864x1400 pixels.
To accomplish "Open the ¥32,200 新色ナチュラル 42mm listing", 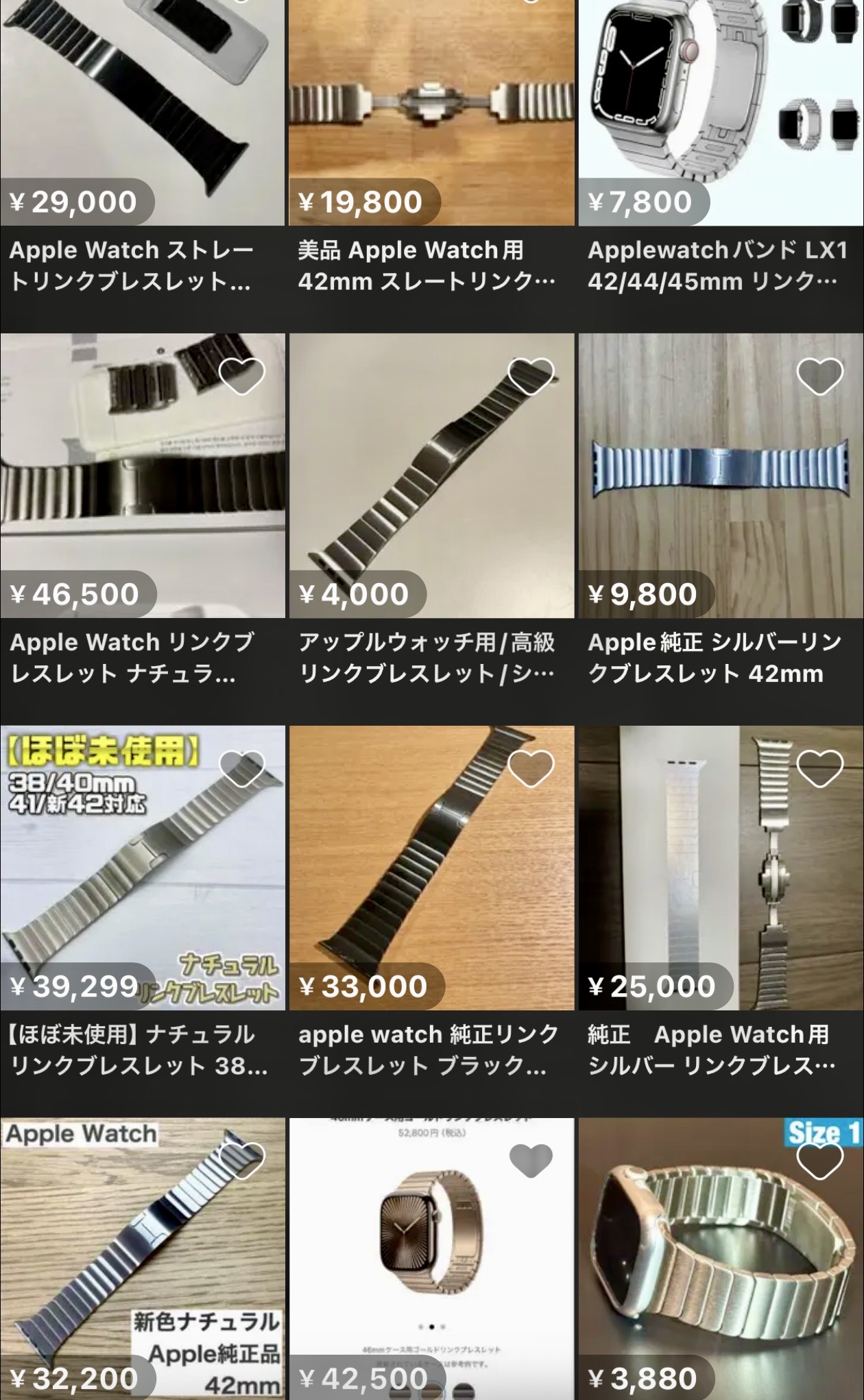I will click(142, 1269).
